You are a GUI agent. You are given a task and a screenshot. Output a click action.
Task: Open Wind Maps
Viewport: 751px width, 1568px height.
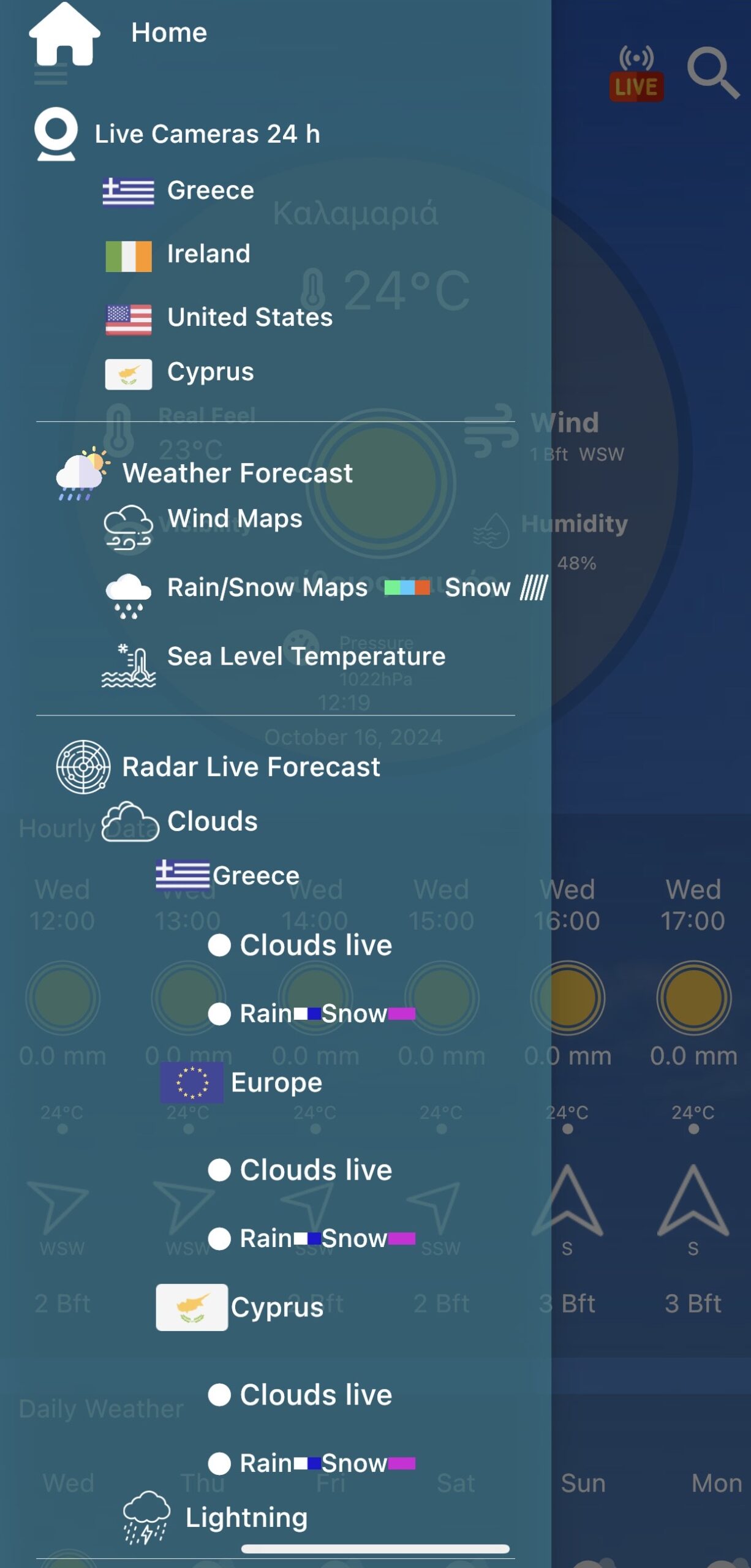(x=235, y=519)
